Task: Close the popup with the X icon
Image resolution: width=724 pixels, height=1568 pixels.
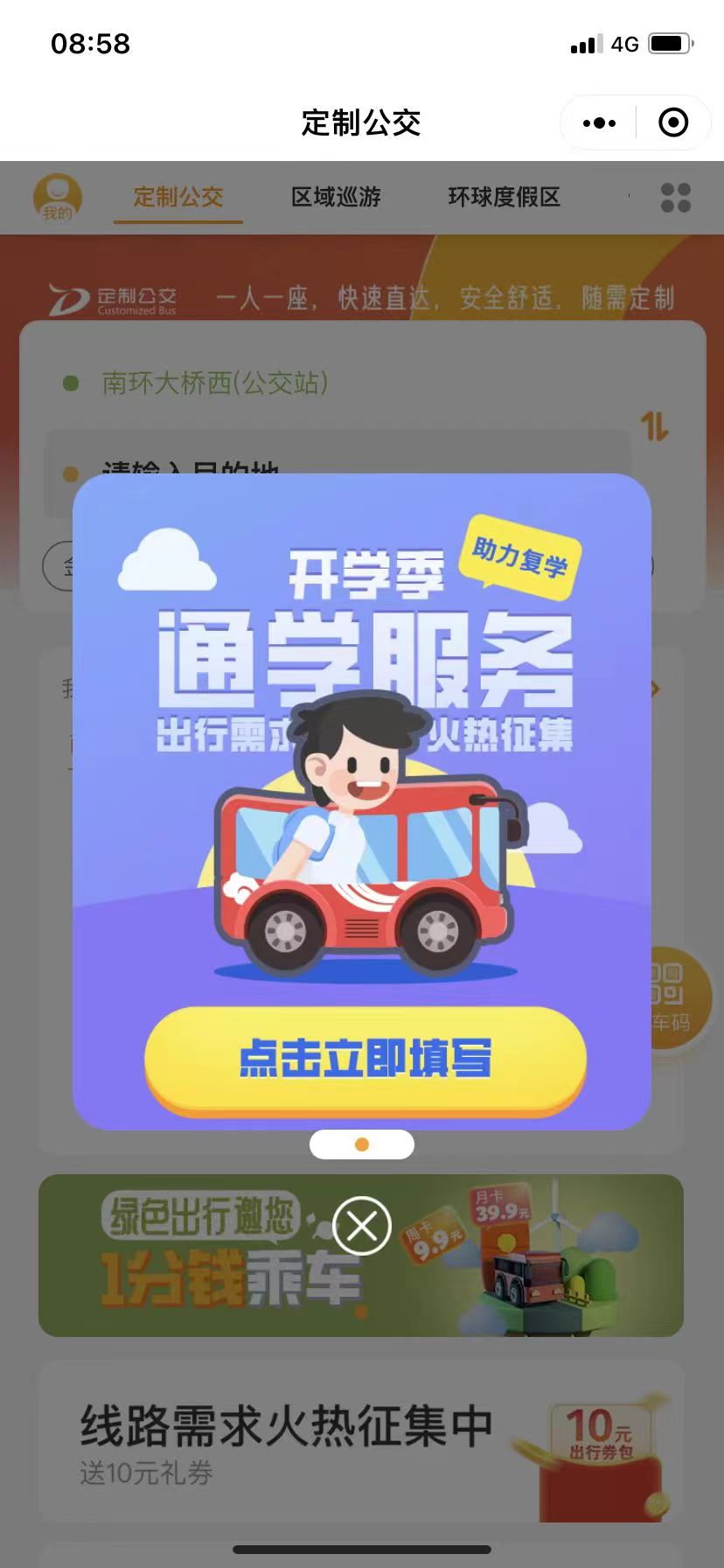Action: tap(362, 1225)
